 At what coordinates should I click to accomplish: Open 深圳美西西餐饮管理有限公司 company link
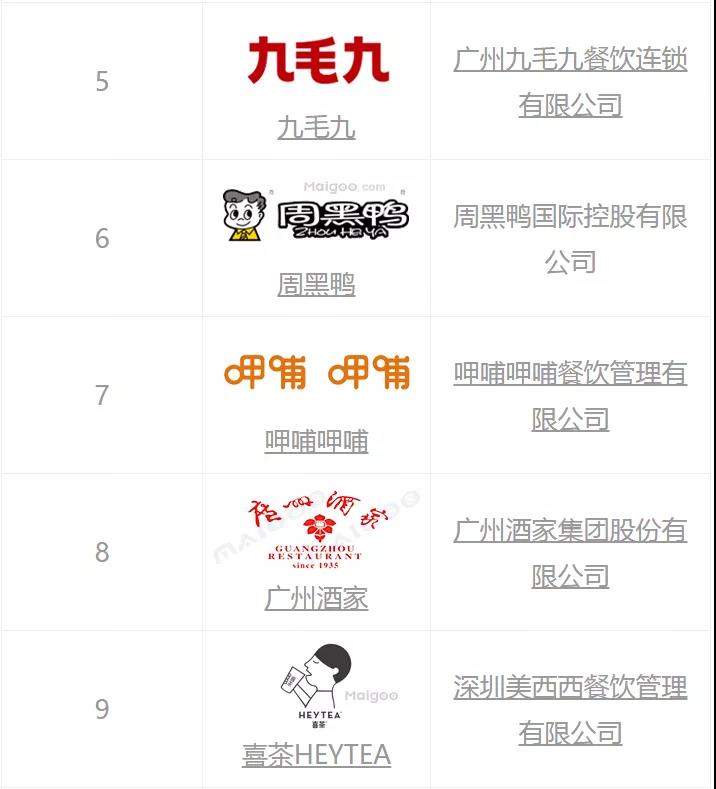pyautogui.click(x=570, y=688)
